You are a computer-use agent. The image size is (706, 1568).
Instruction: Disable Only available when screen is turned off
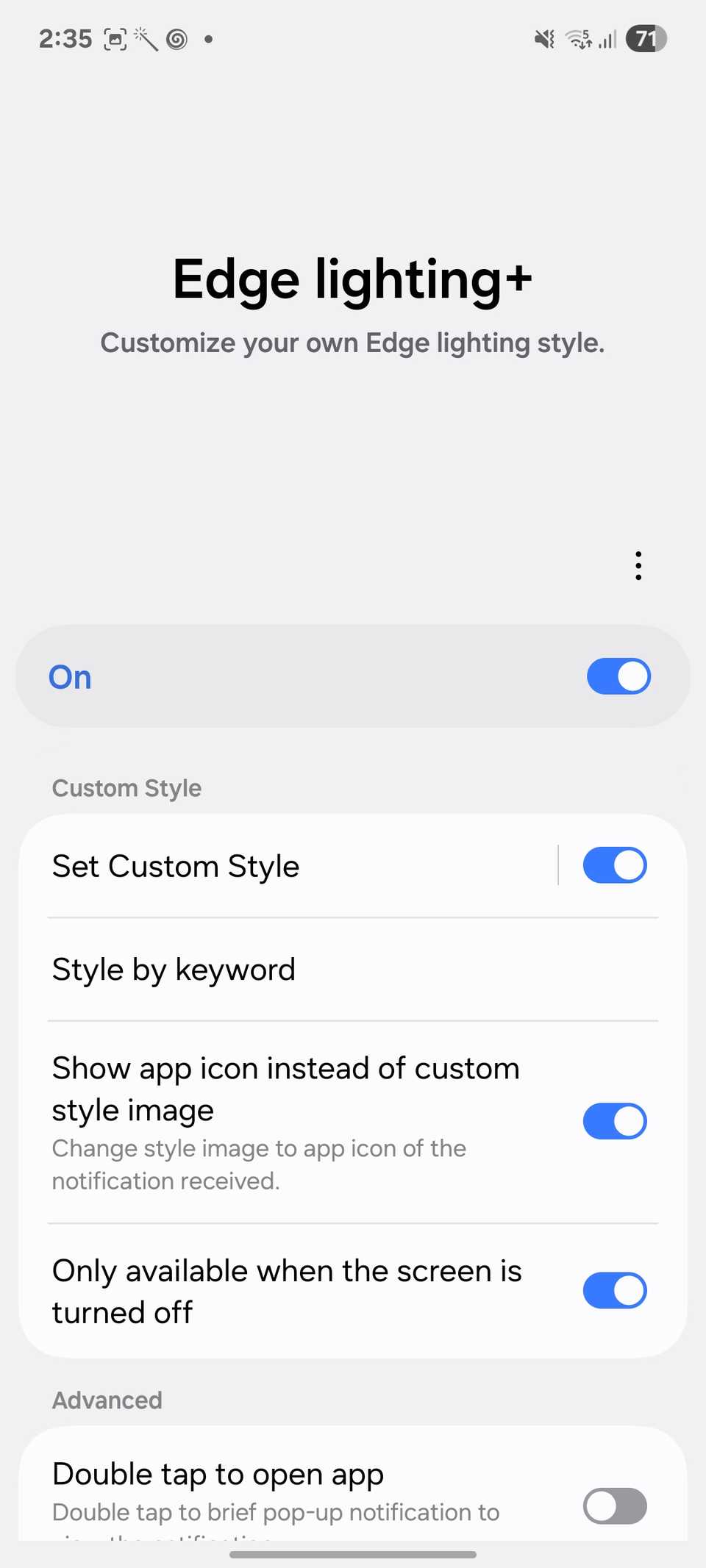point(615,1291)
